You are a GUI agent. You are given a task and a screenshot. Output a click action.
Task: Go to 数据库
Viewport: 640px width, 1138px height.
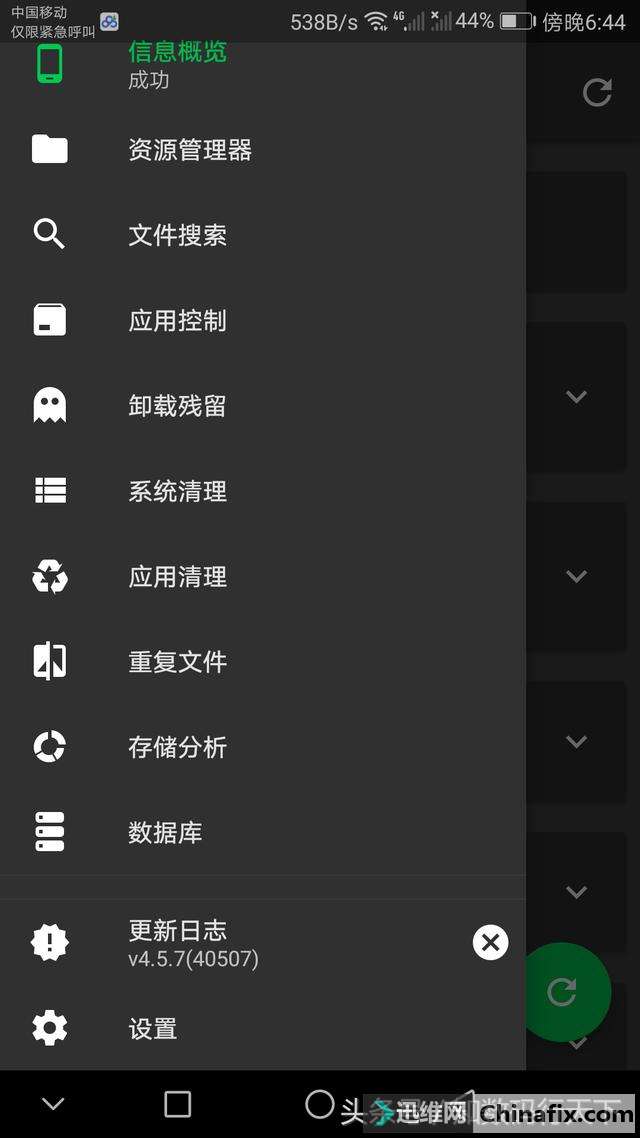pyautogui.click(x=263, y=832)
